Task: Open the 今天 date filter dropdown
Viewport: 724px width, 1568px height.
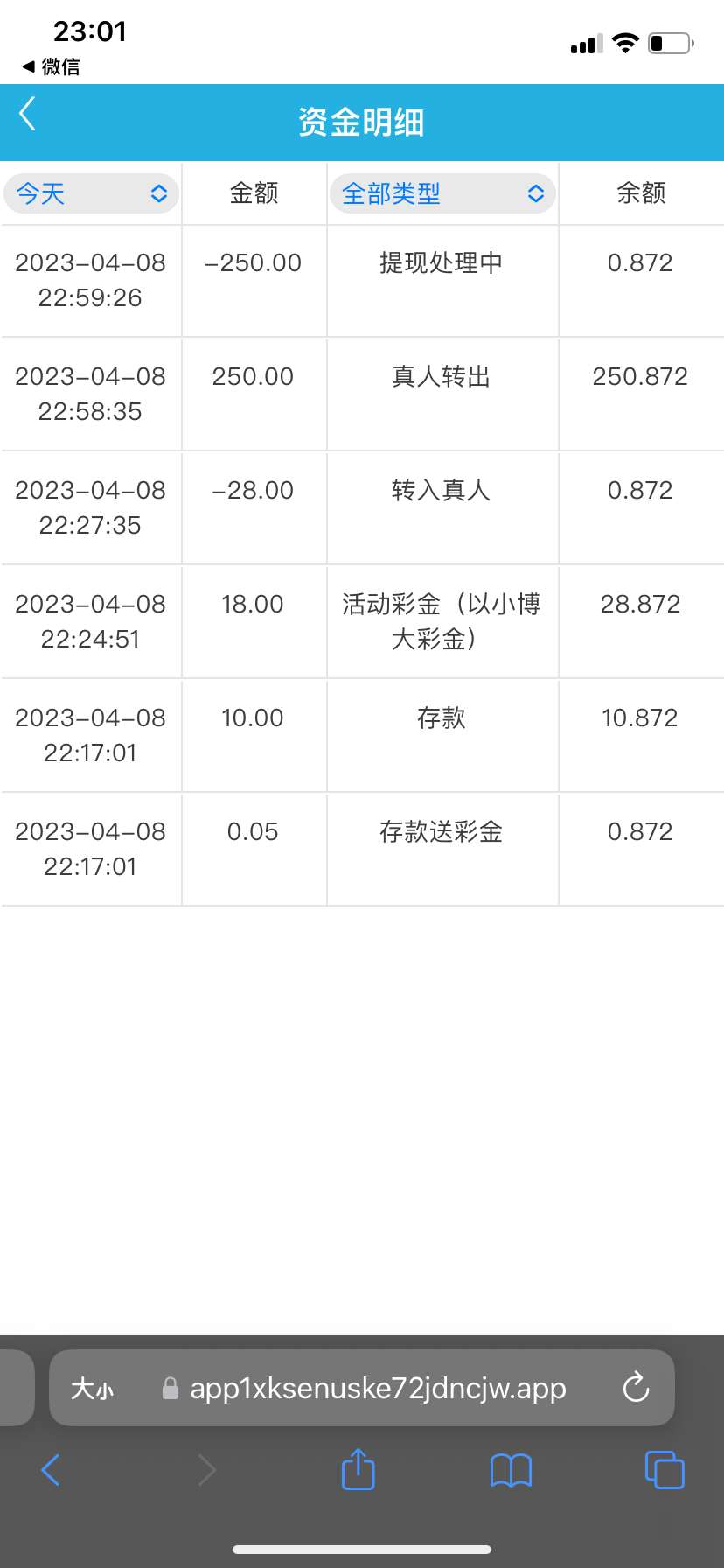Action: tap(91, 193)
